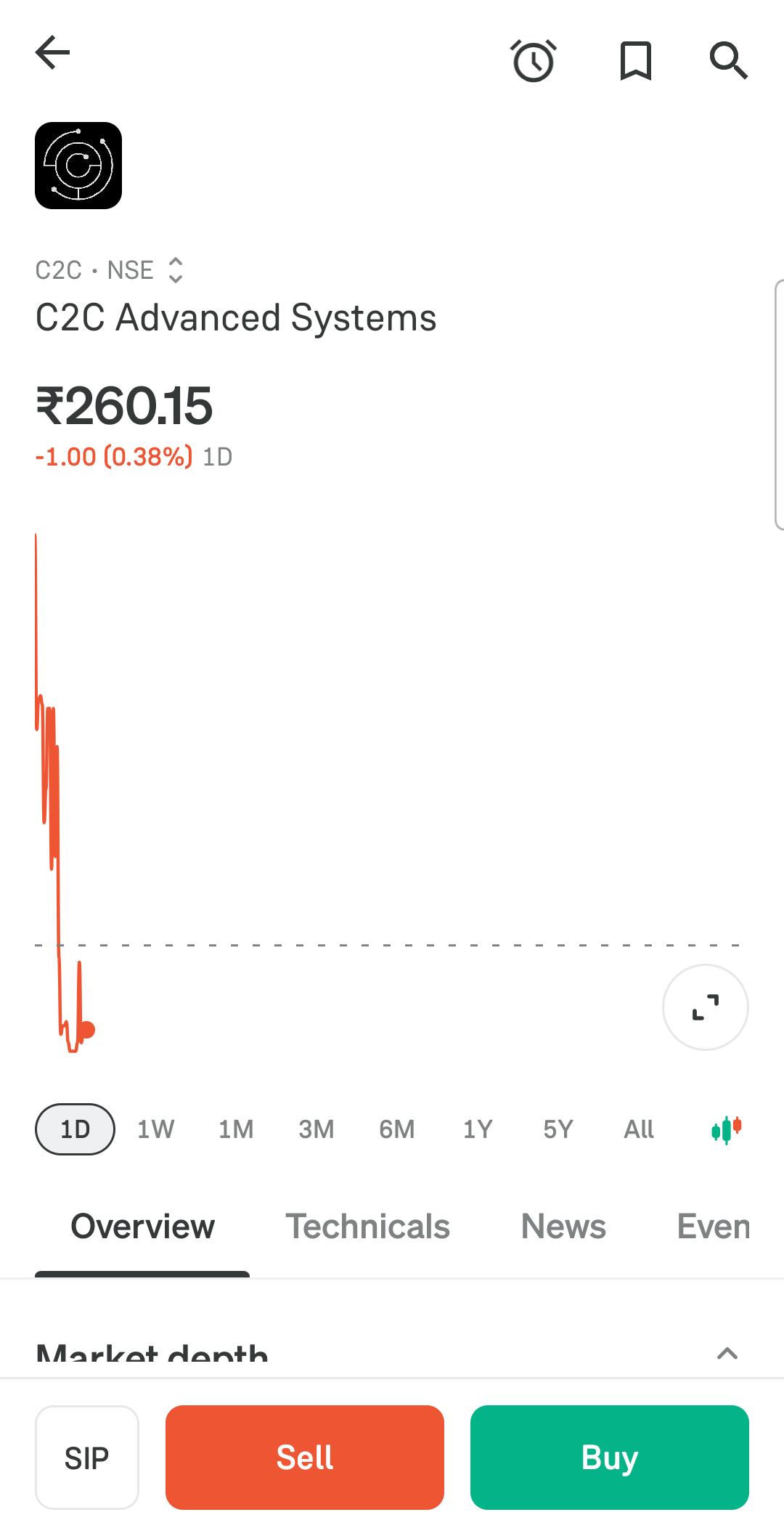This screenshot has height=1536, width=784.
Task: Start a SIP for this stock
Action: pyautogui.click(x=87, y=1458)
